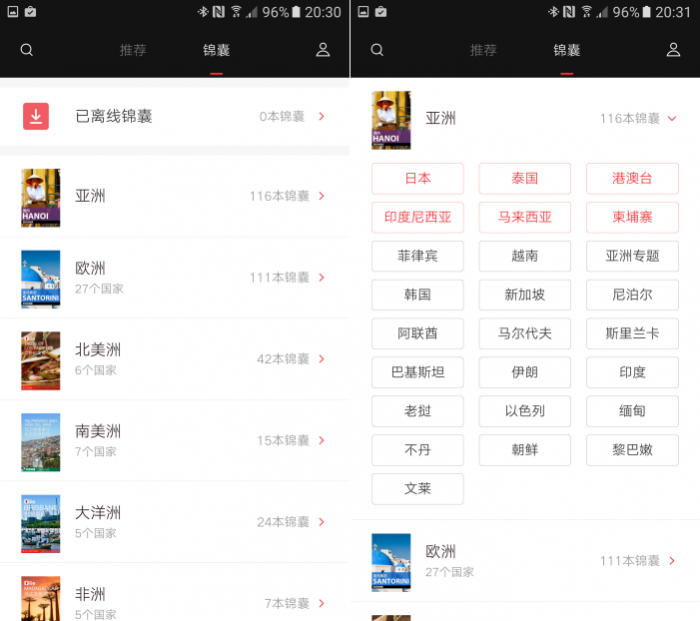This screenshot has height=621, width=700.
Task: Choose the 泰国 chip
Action: (x=525, y=178)
